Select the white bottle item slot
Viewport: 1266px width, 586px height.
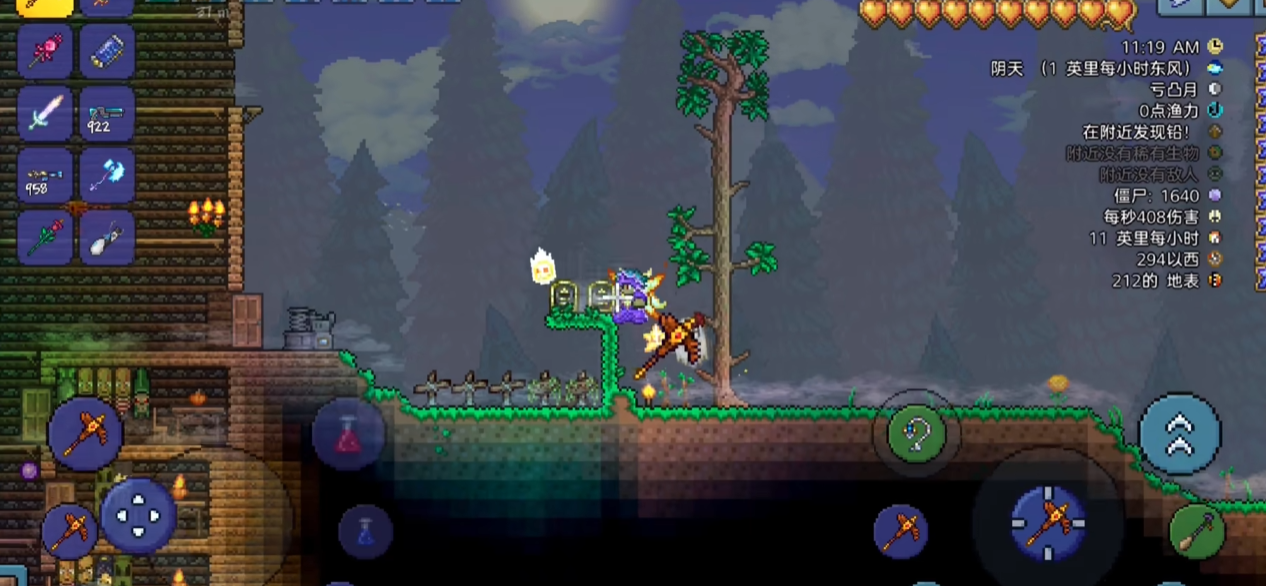tap(107, 238)
